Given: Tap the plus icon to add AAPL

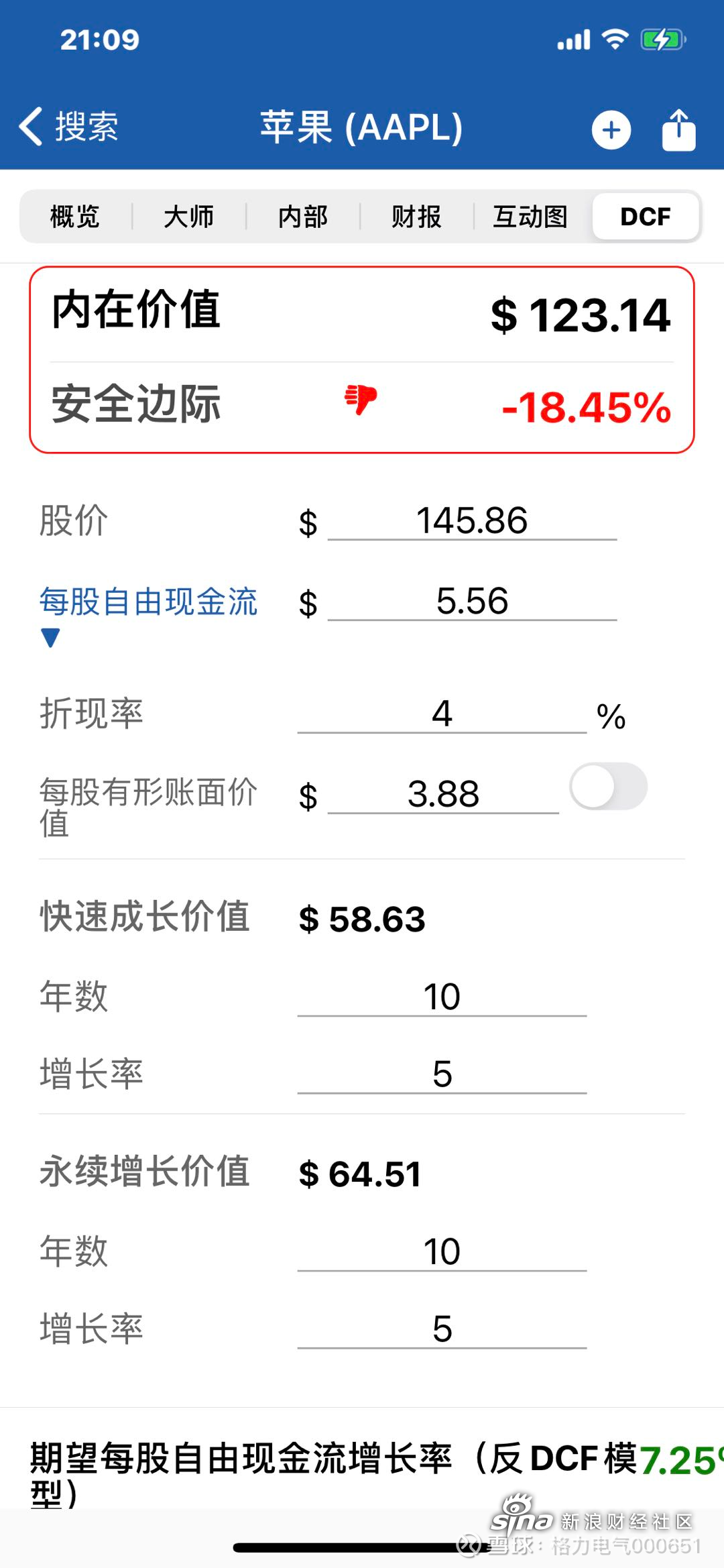Looking at the screenshot, I should pyautogui.click(x=611, y=130).
